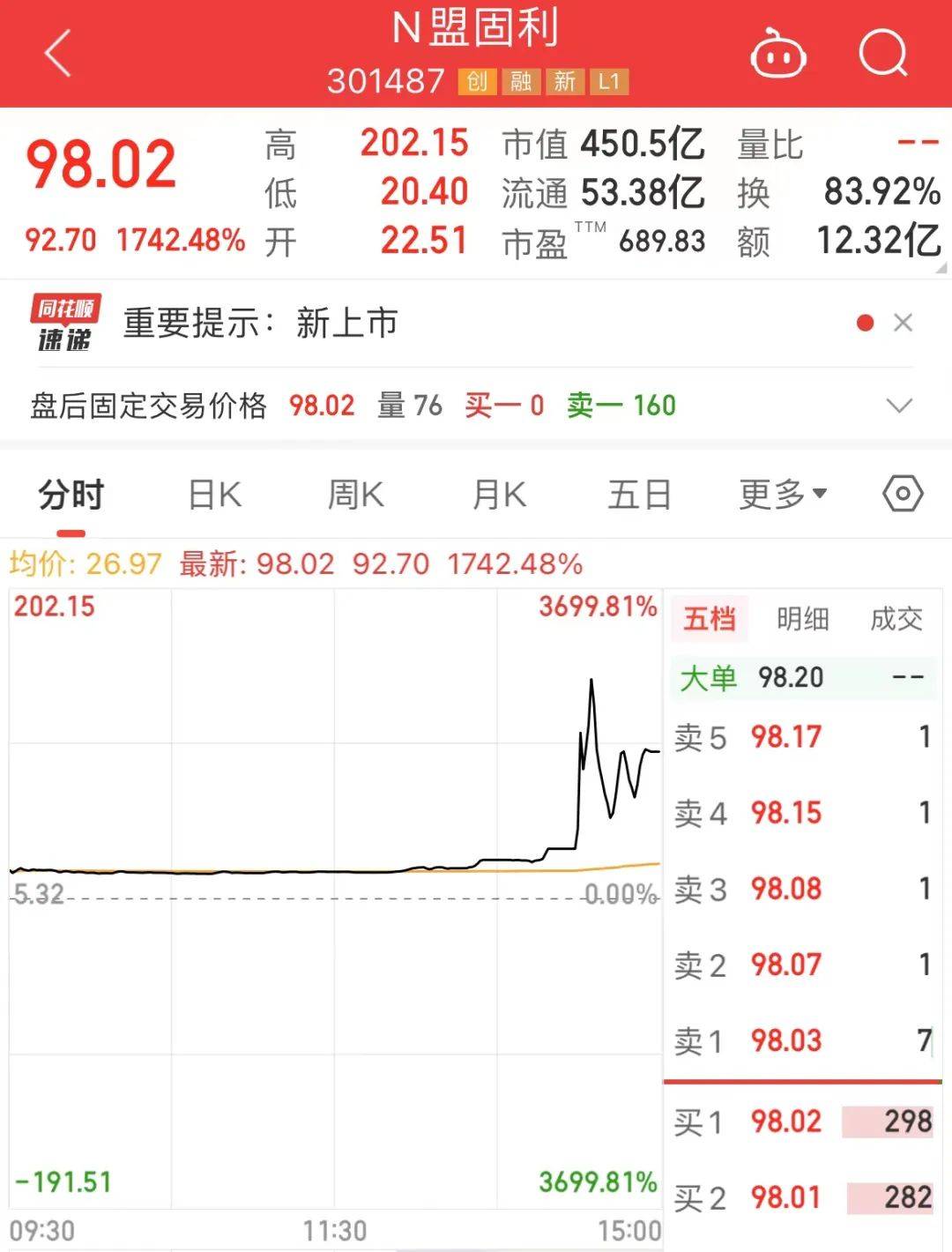Open the 同花顺速递 notice
The width and height of the screenshot is (952, 1252).
260,324
